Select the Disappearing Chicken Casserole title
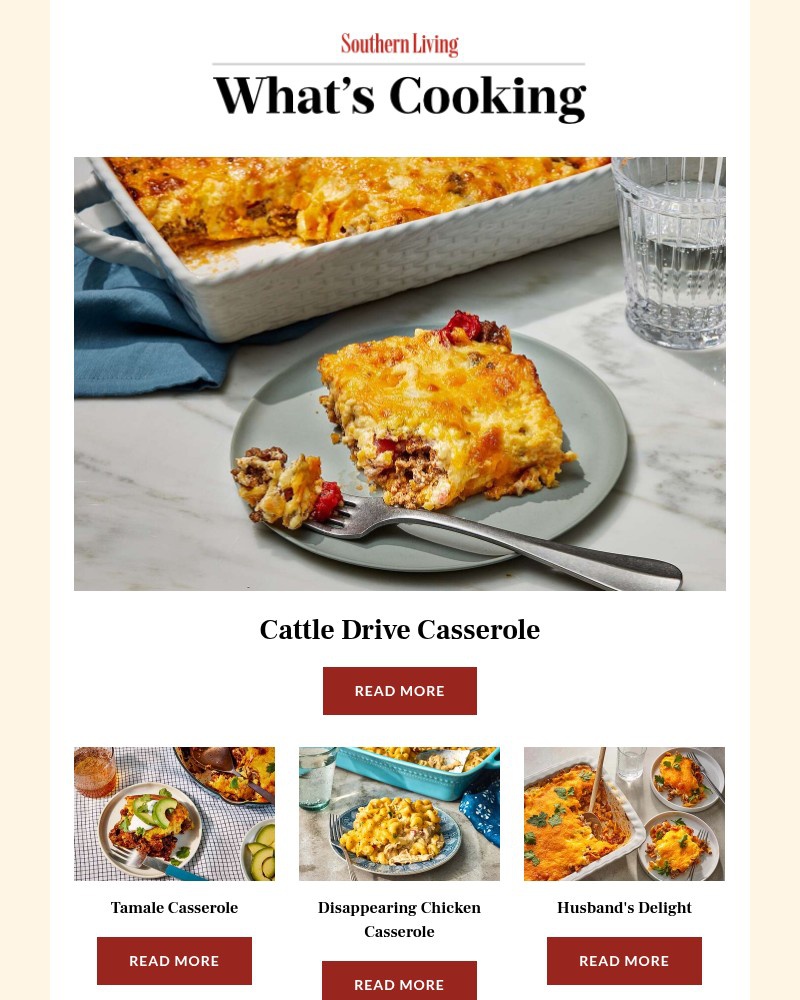The width and height of the screenshot is (800, 1000). [399, 920]
